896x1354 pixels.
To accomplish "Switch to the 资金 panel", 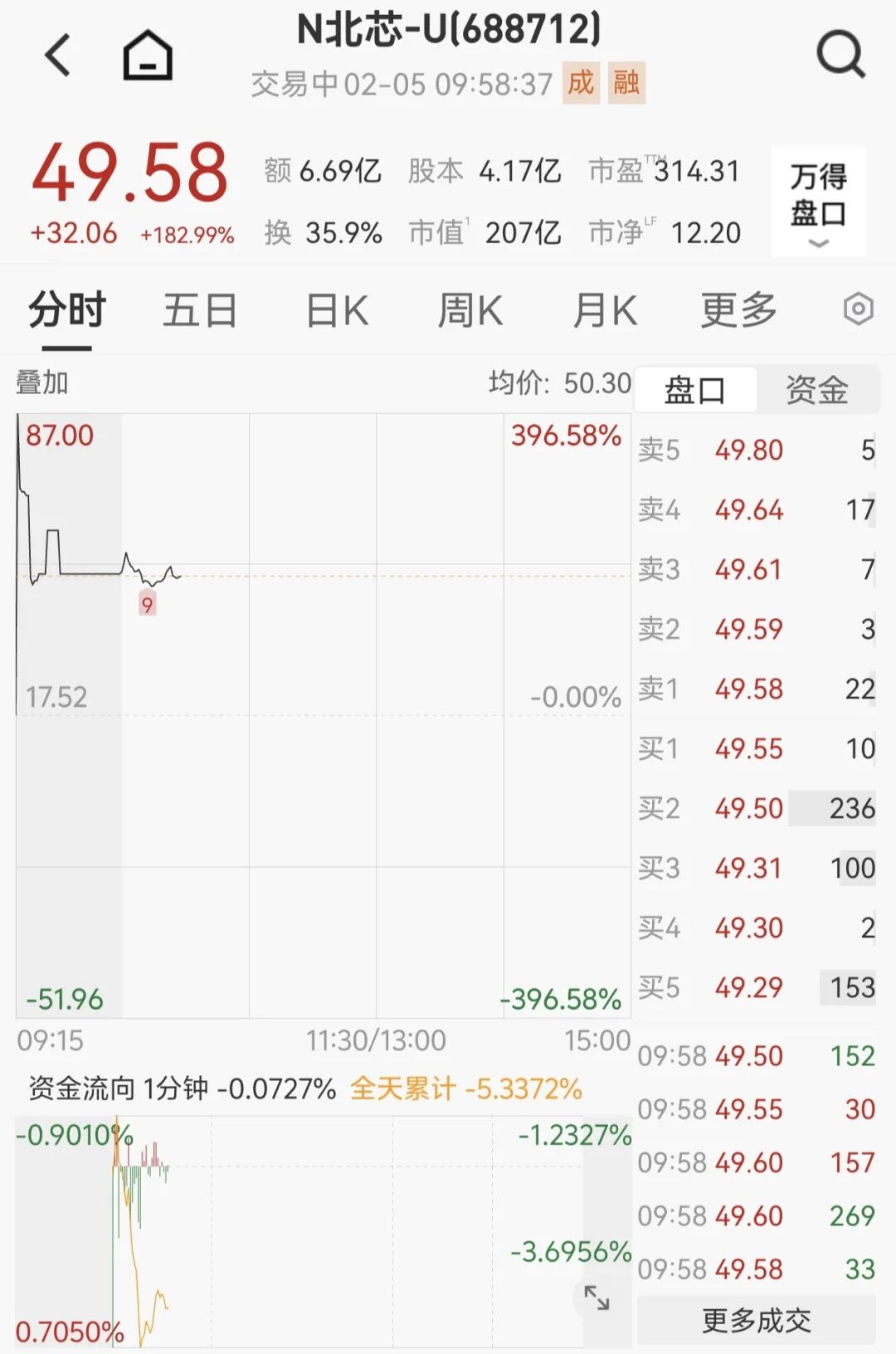I will [816, 389].
